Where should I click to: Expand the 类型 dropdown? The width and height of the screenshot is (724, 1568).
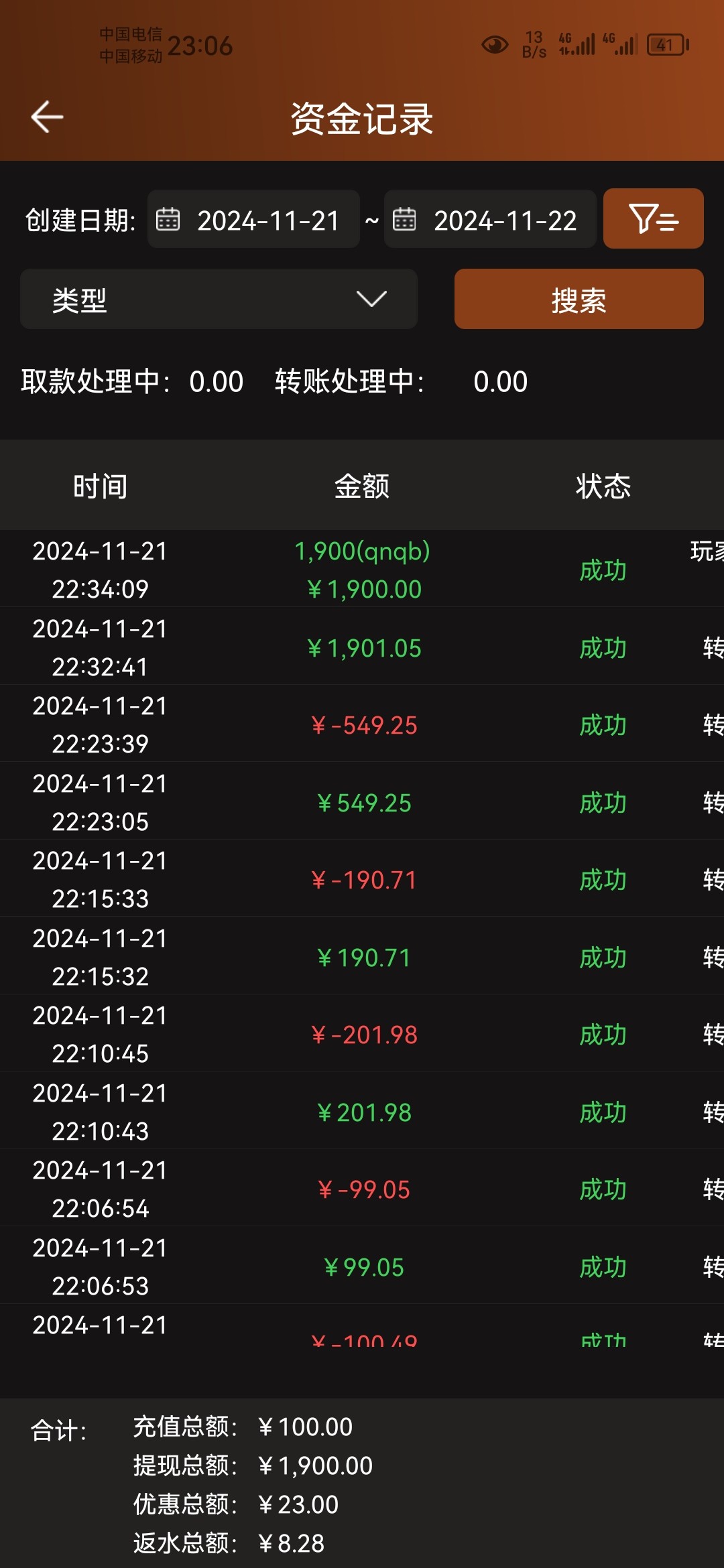(x=219, y=299)
